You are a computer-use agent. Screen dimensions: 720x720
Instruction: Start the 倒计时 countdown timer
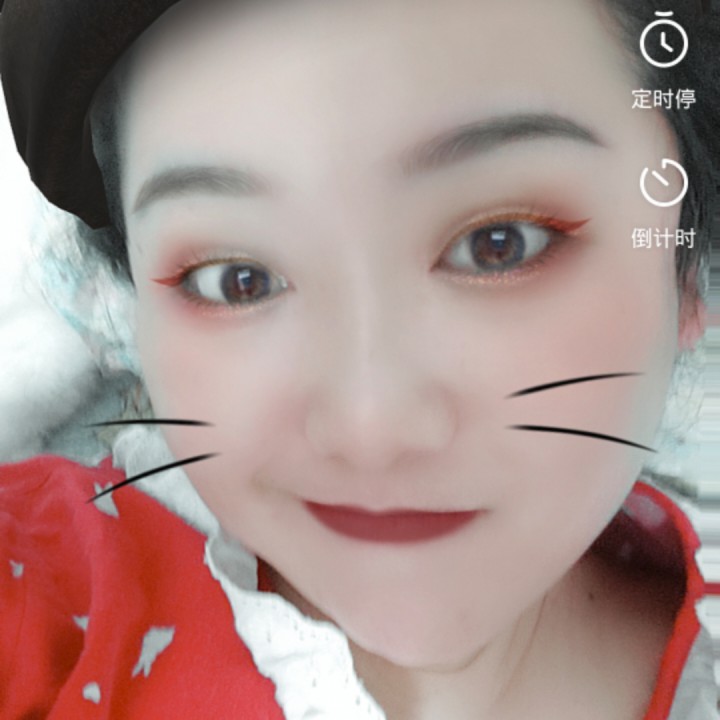pyautogui.click(x=664, y=203)
